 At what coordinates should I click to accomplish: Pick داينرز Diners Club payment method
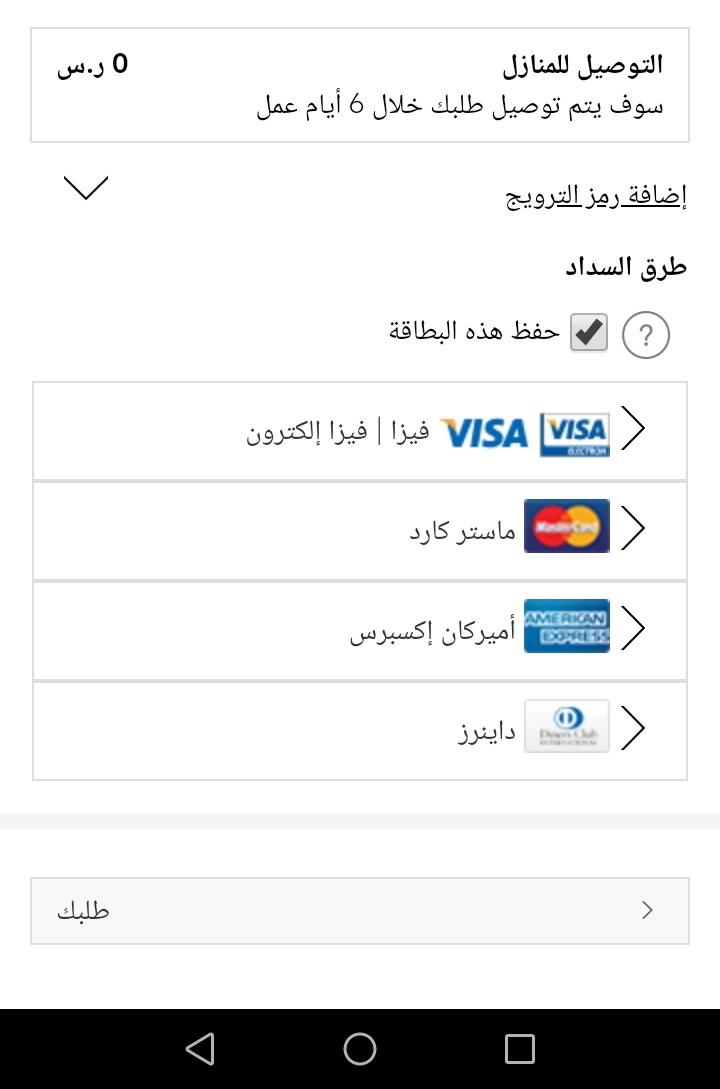point(360,730)
